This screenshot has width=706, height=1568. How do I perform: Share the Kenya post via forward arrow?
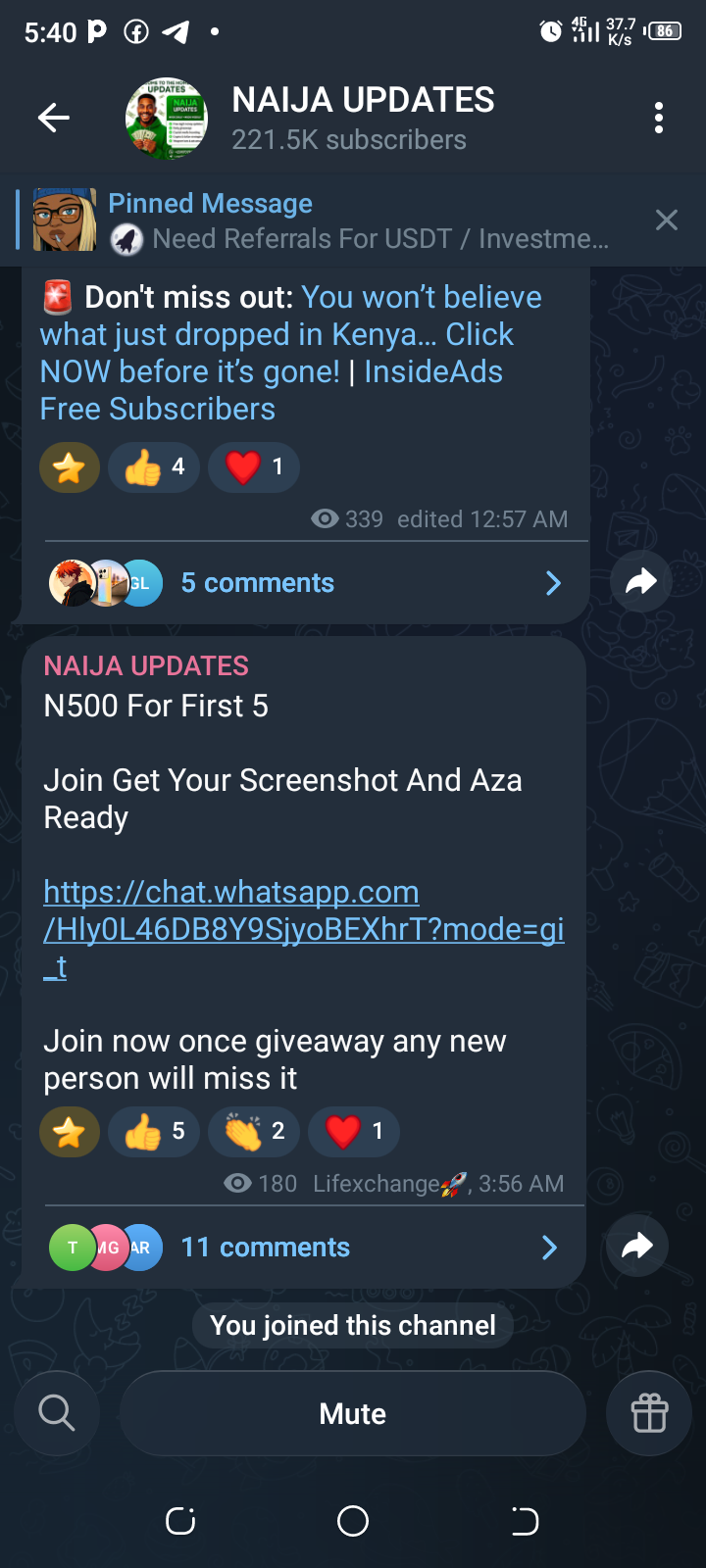pos(640,583)
